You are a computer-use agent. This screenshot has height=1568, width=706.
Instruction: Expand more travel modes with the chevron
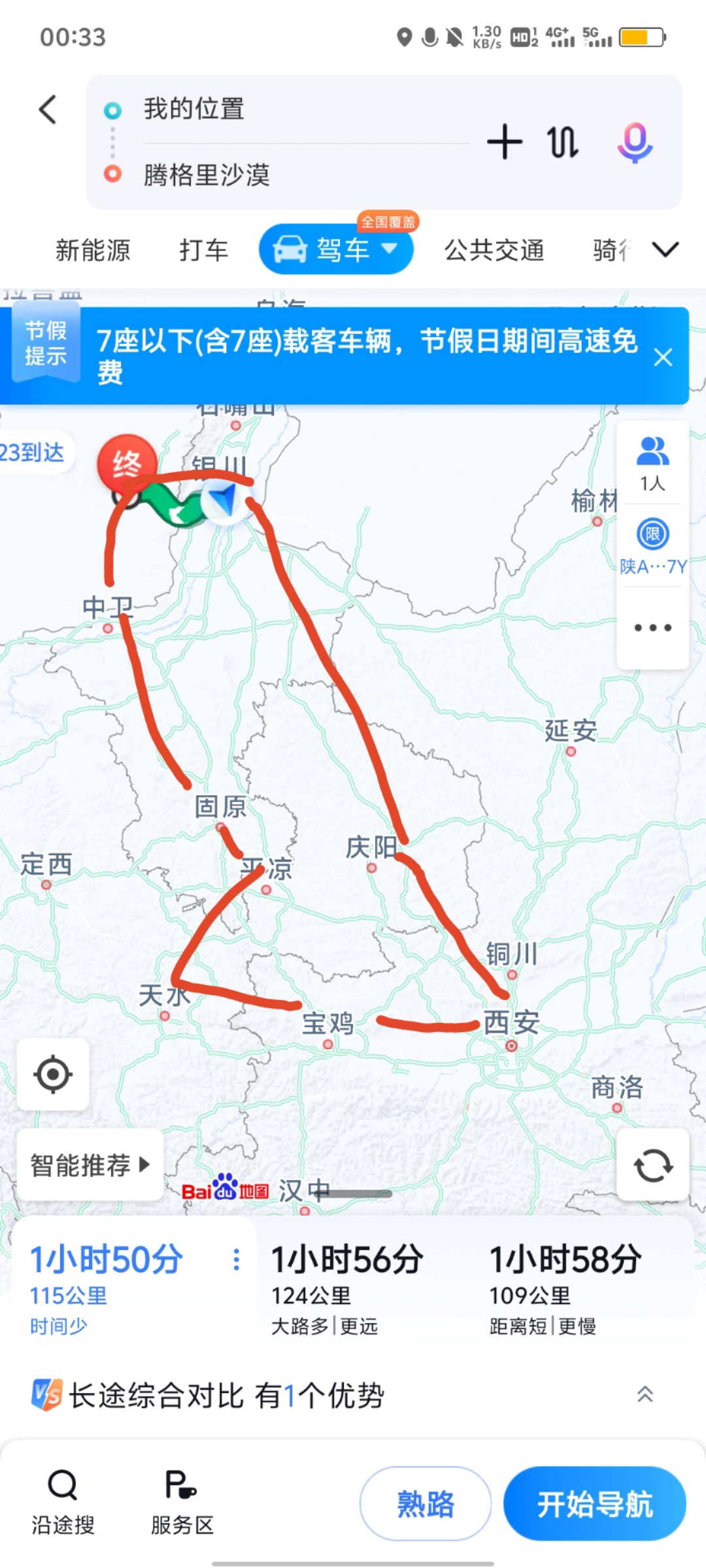tap(665, 250)
